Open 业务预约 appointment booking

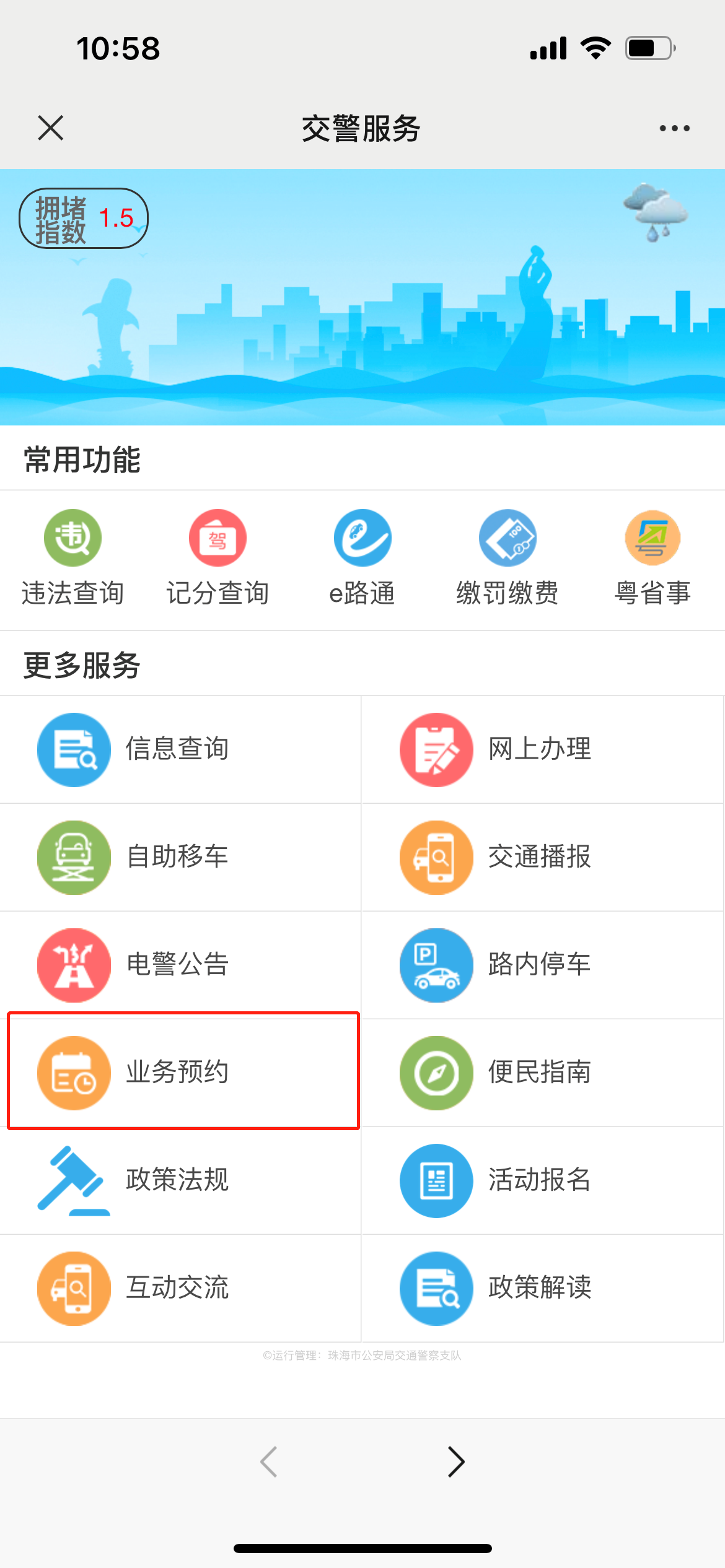coord(180,1073)
